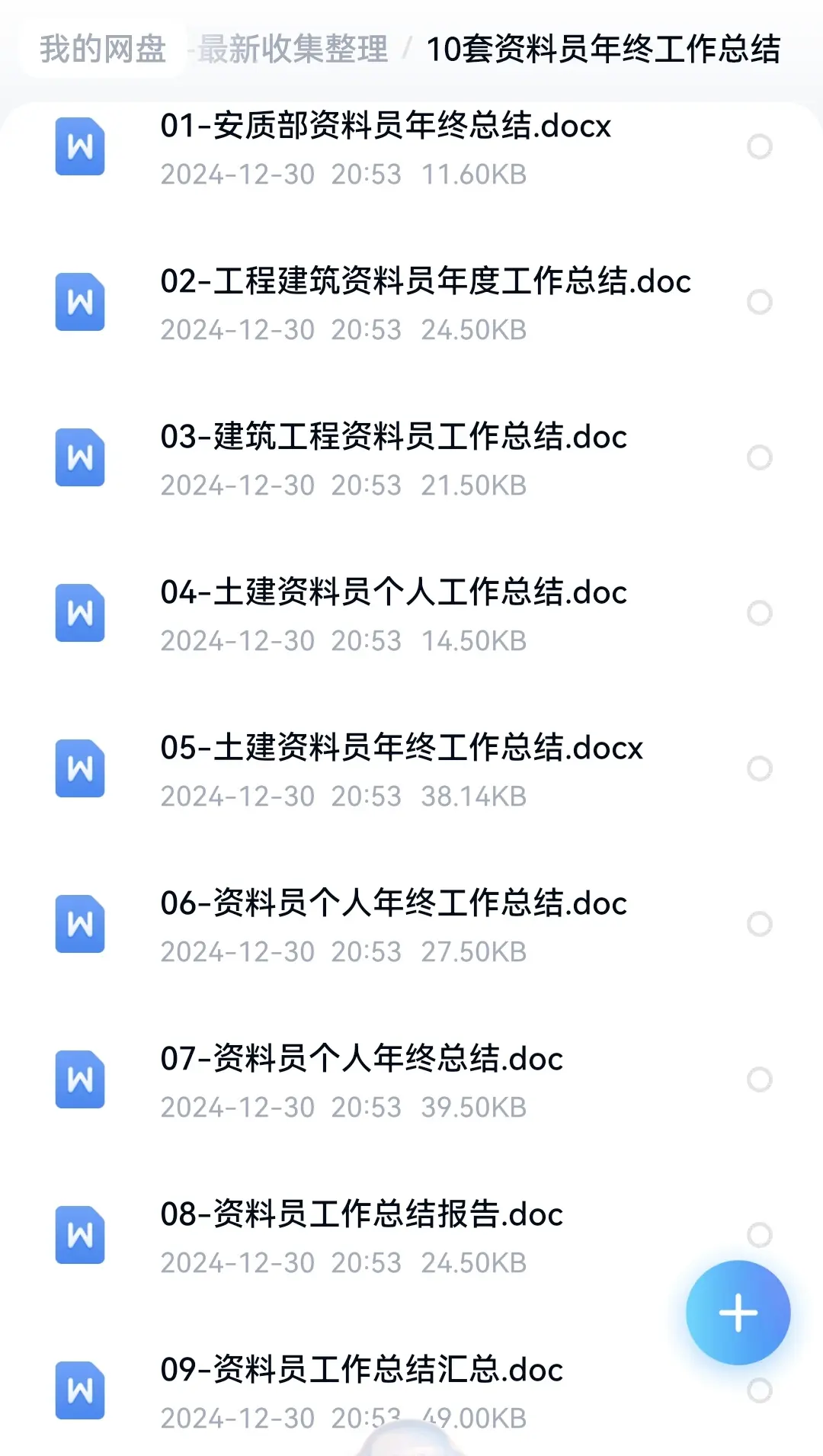Go to 我的网盘 in the breadcrumb
Viewport: 823px width, 1456px height.
point(103,50)
